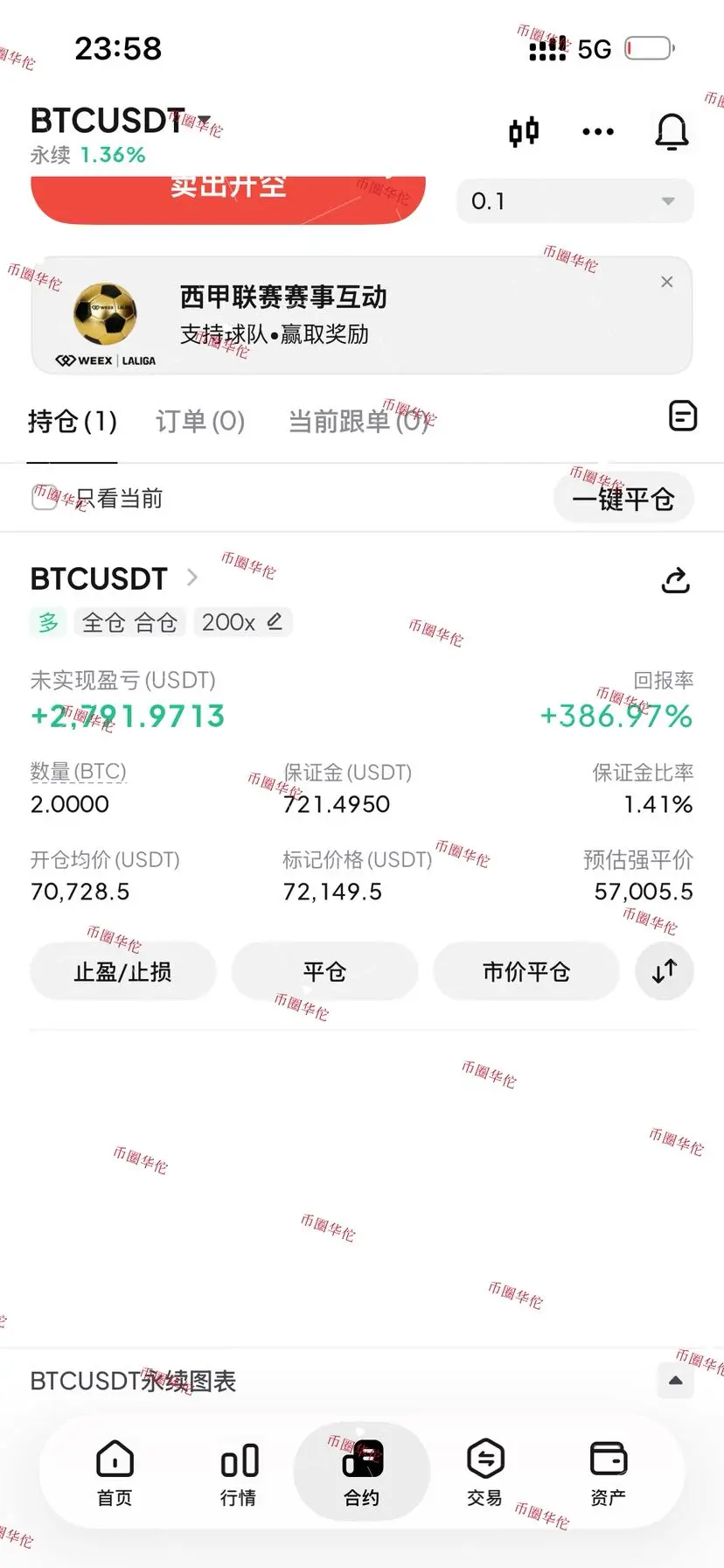Dismiss the La Liga promo banner

(x=667, y=282)
